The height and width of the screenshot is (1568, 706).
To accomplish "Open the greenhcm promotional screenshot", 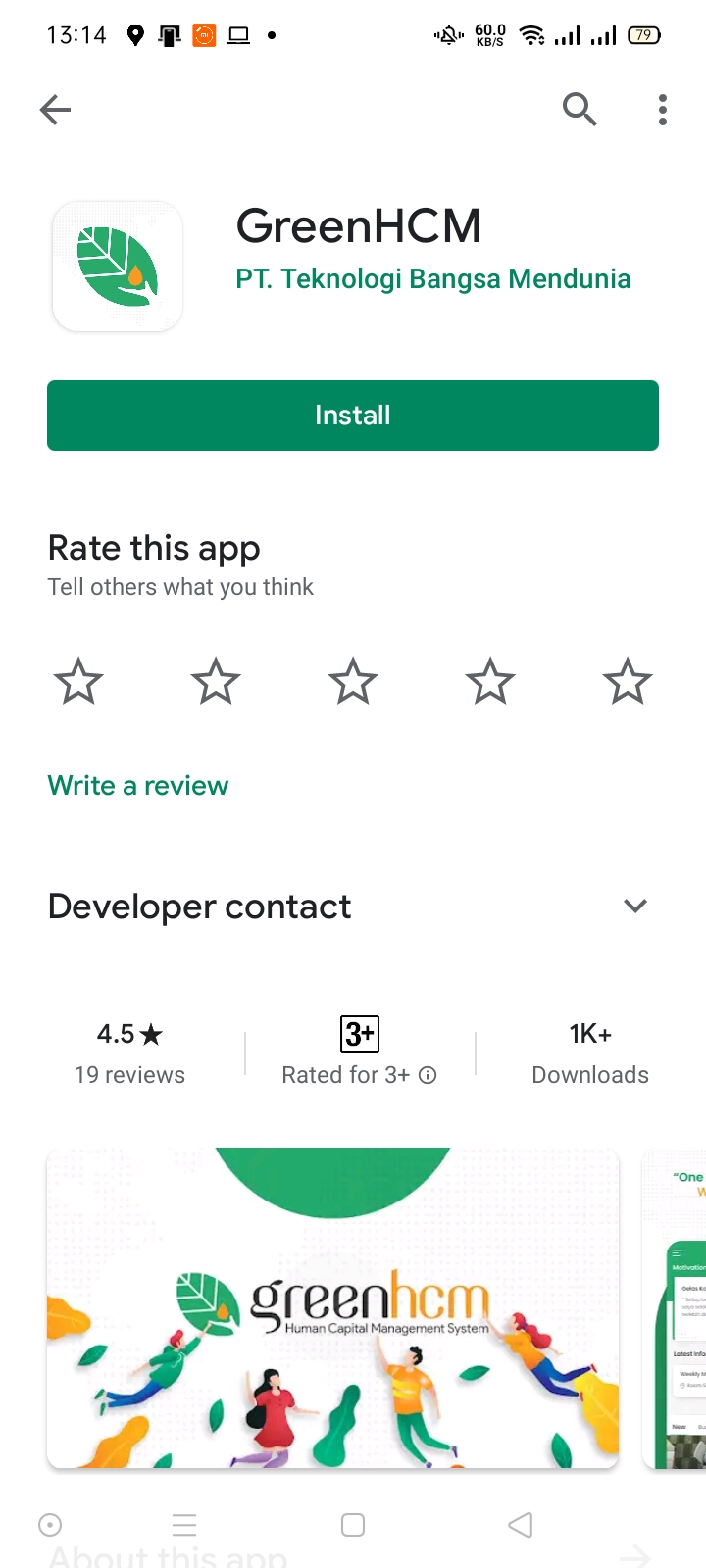I will (333, 1308).
